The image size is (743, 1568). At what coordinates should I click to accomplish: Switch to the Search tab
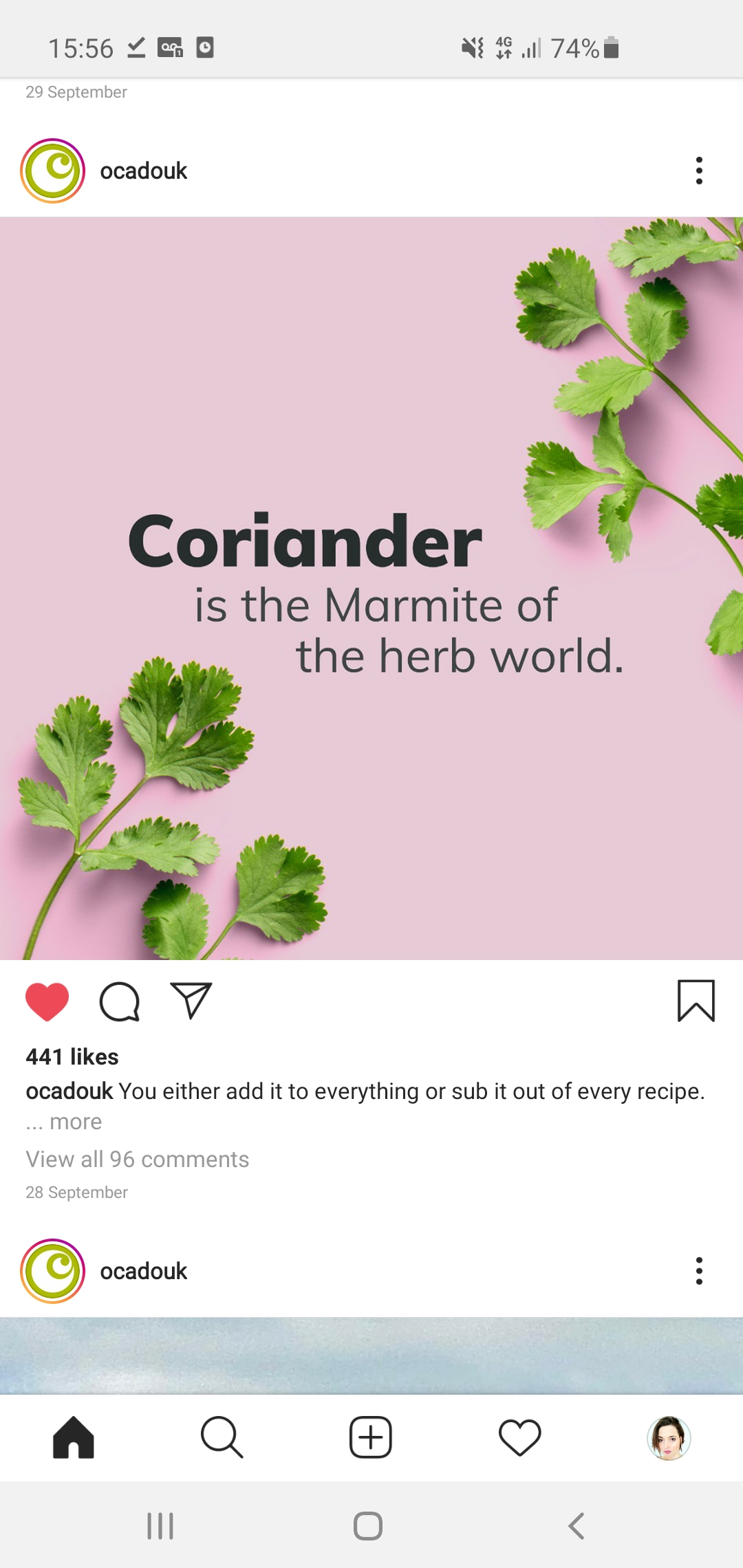tap(222, 1437)
